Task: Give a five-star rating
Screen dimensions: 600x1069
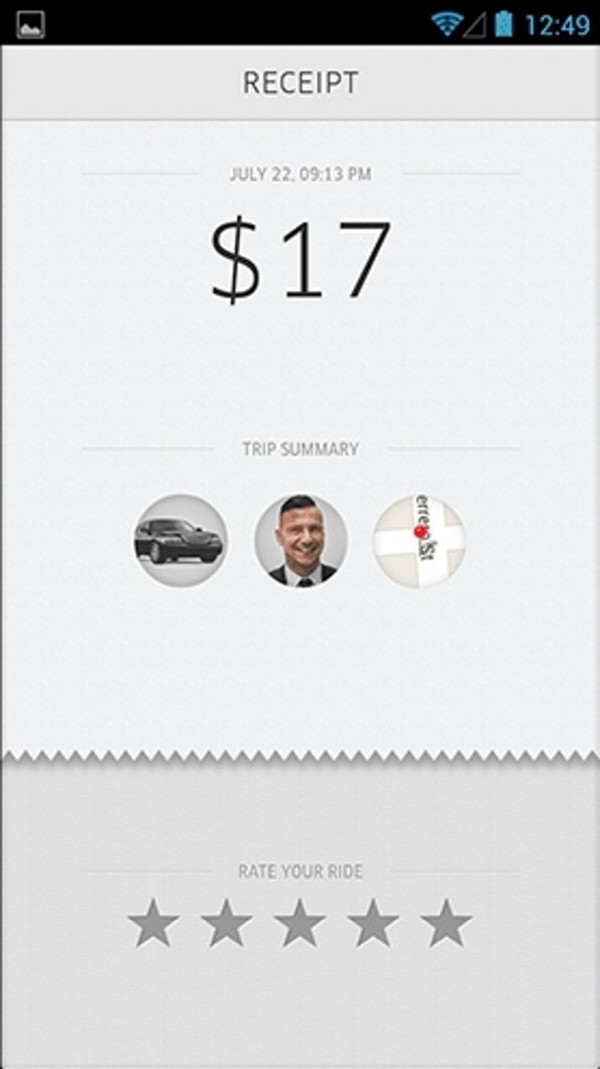Action: point(446,922)
